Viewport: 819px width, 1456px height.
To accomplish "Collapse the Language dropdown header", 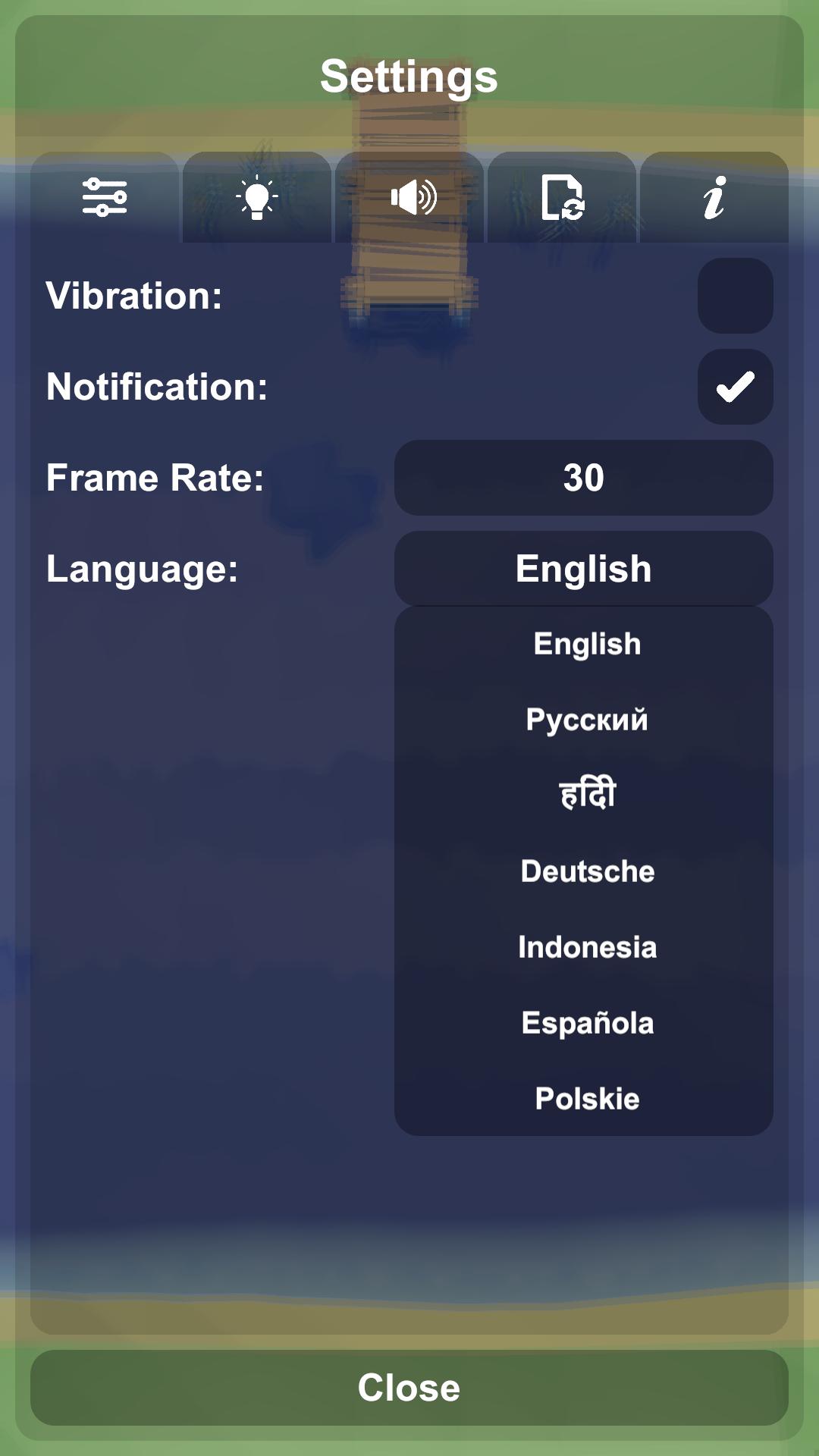I will coord(584,569).
